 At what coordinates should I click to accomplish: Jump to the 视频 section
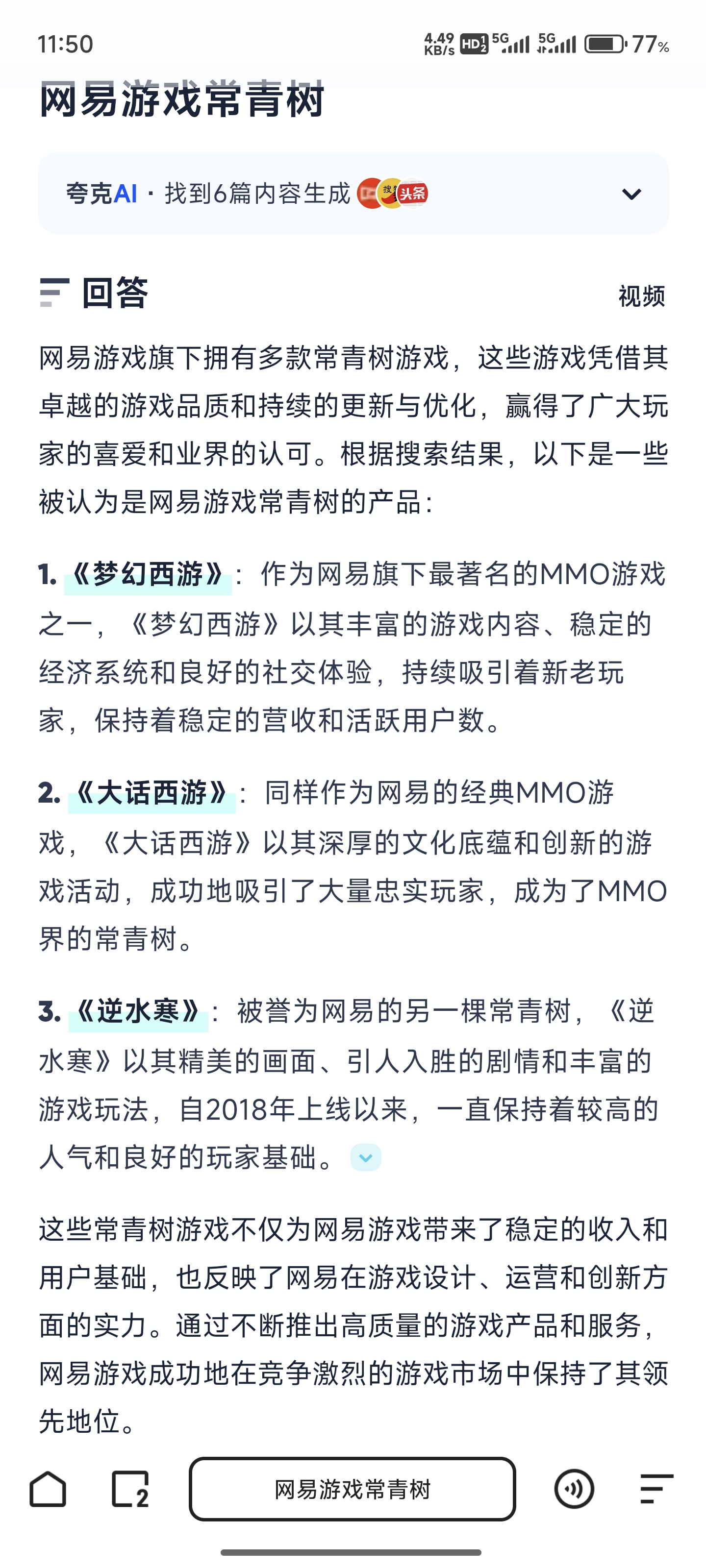pyautogui.click(x=641, y=296)
